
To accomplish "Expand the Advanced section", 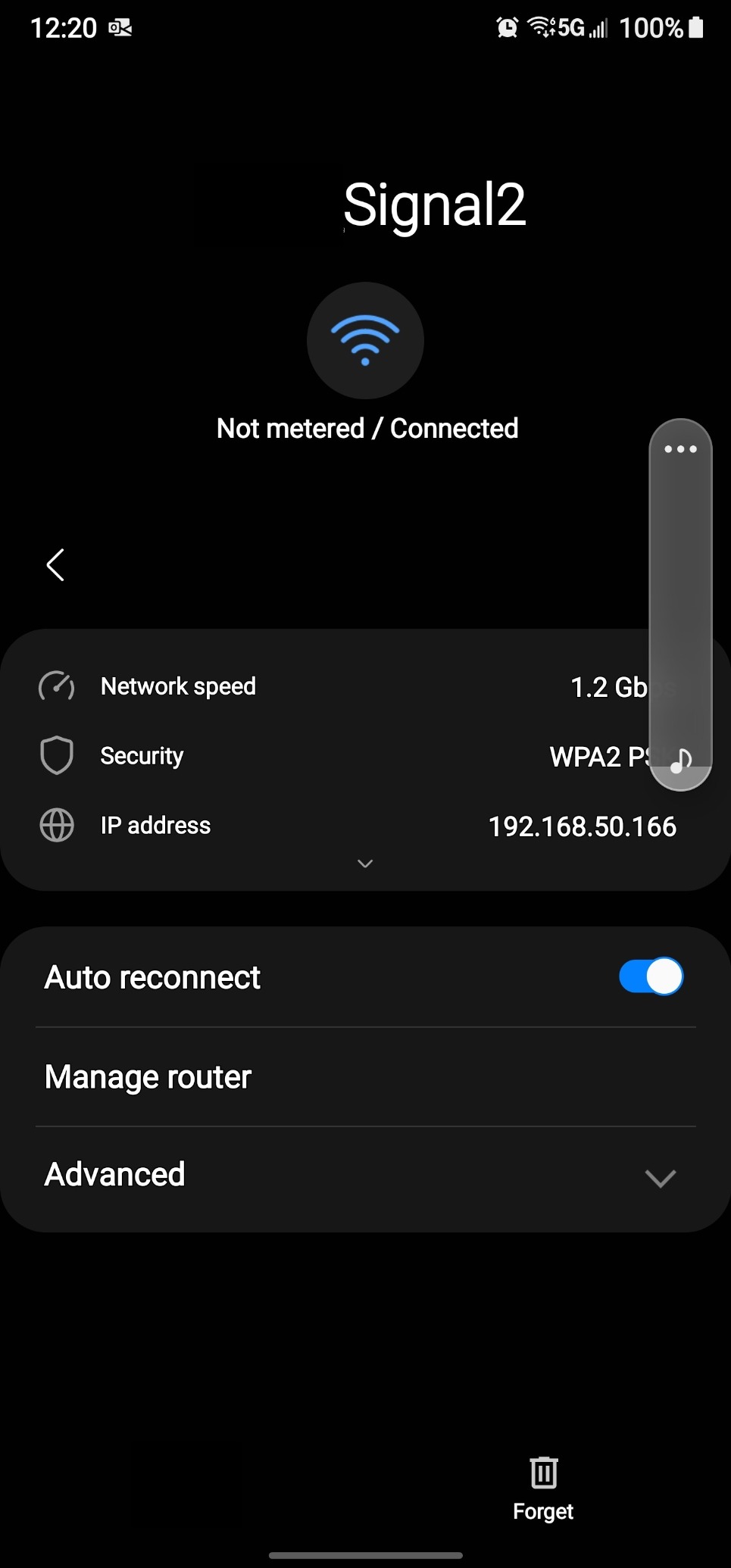I will tap(365, 1176).
